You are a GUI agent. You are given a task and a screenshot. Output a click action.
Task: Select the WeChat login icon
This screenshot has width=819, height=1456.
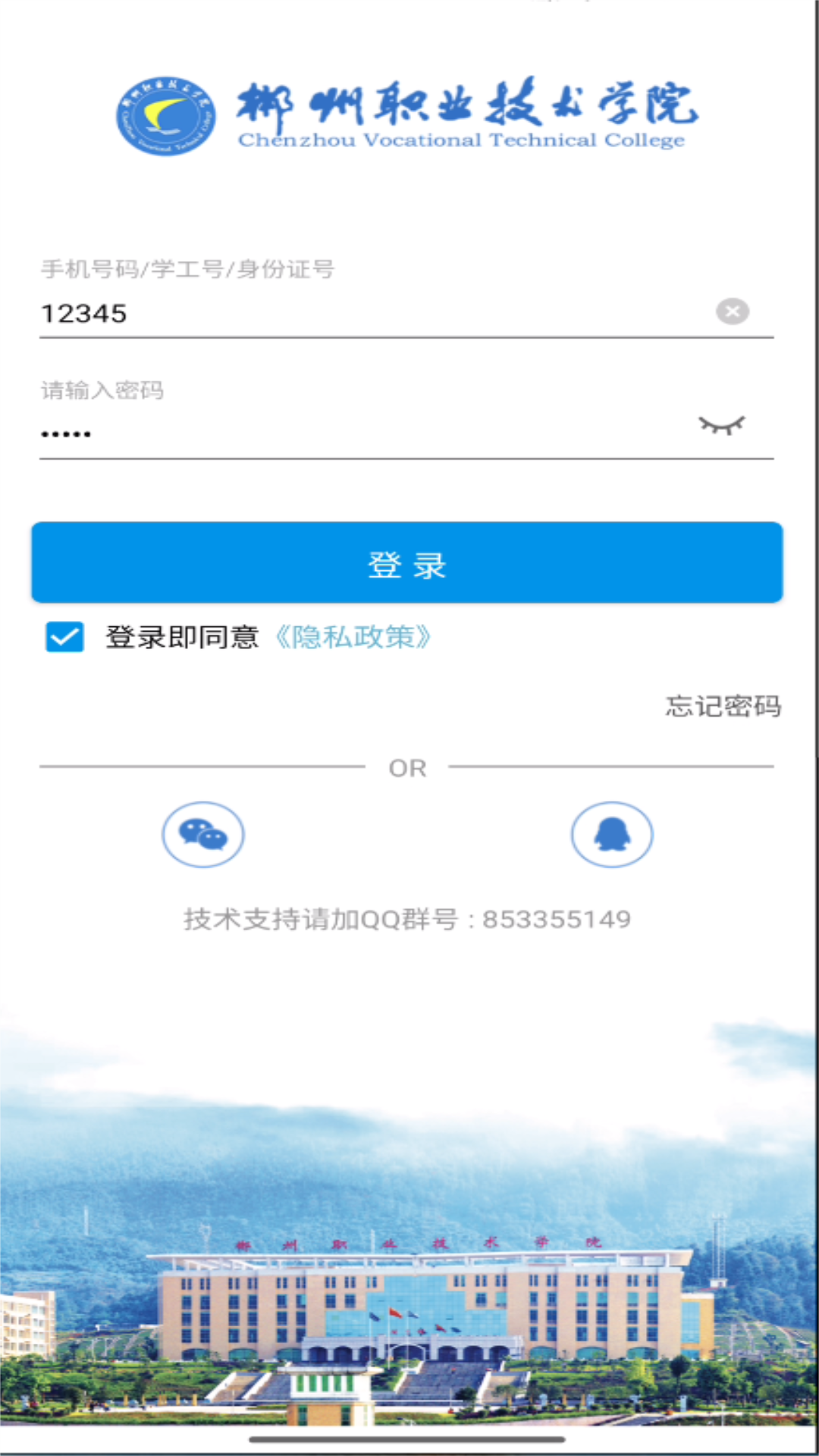point(202,834)
